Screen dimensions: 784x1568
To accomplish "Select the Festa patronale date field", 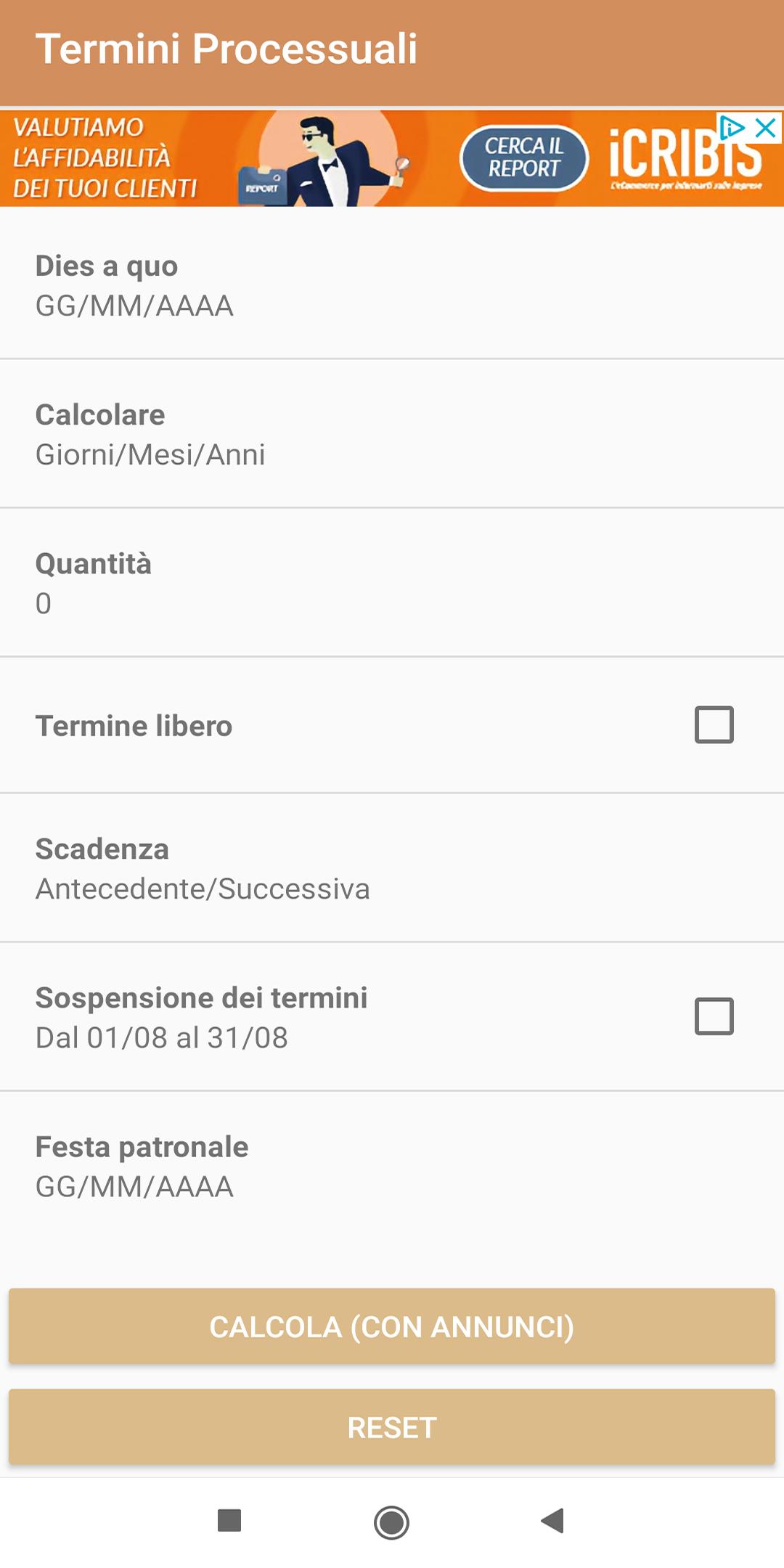I will click(x=392, y=1167).
